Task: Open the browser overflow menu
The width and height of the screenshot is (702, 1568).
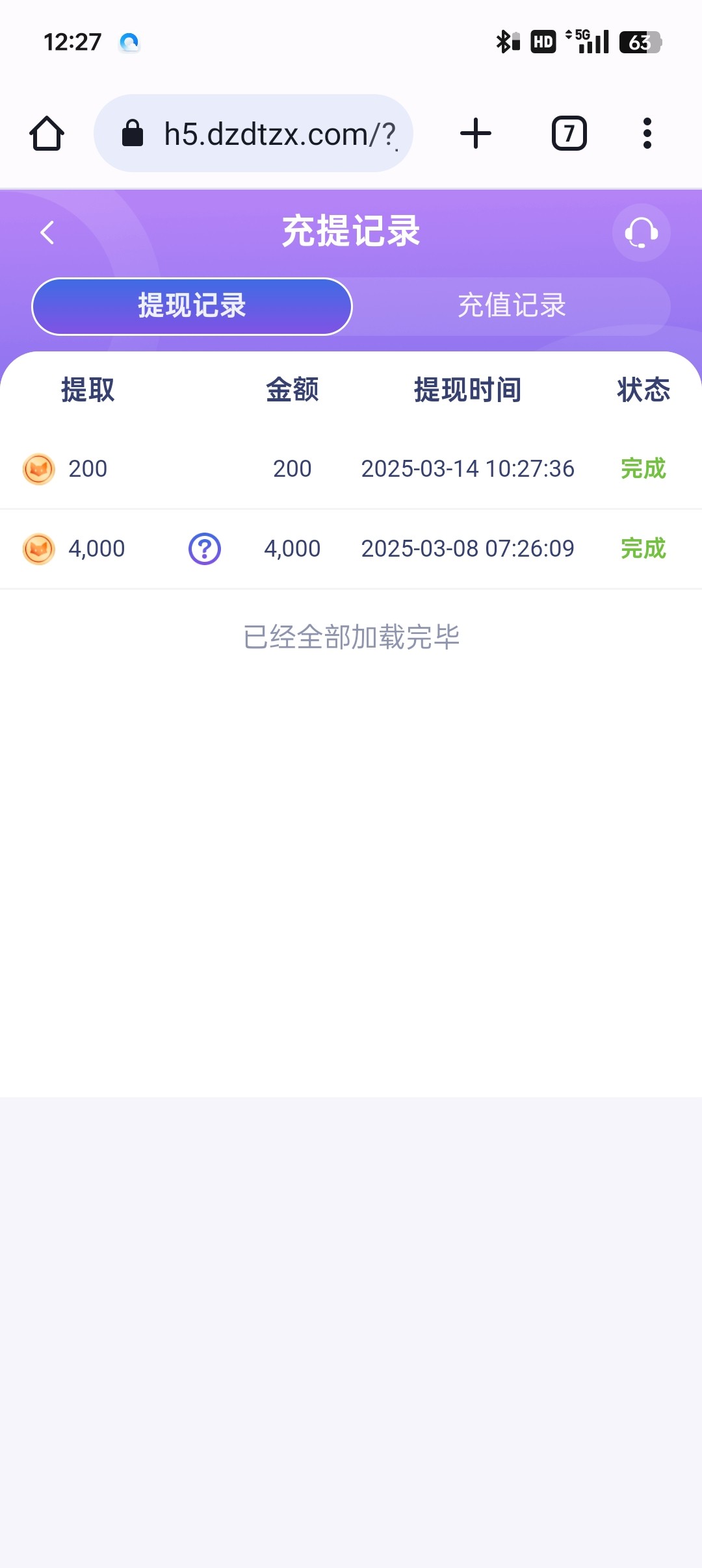Action: click(x=647, y=134)
